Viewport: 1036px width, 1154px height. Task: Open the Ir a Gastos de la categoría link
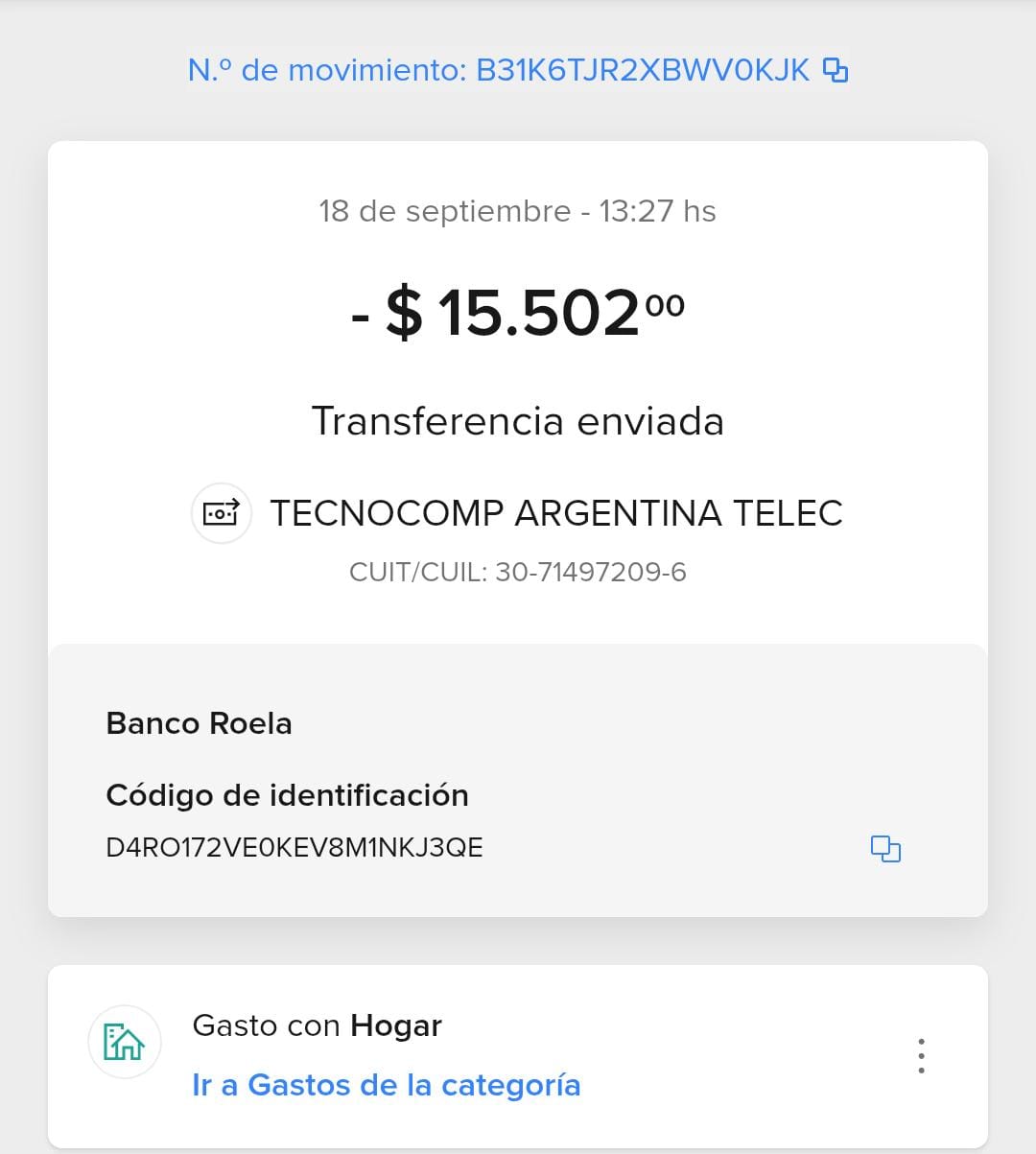[387, 1085]
